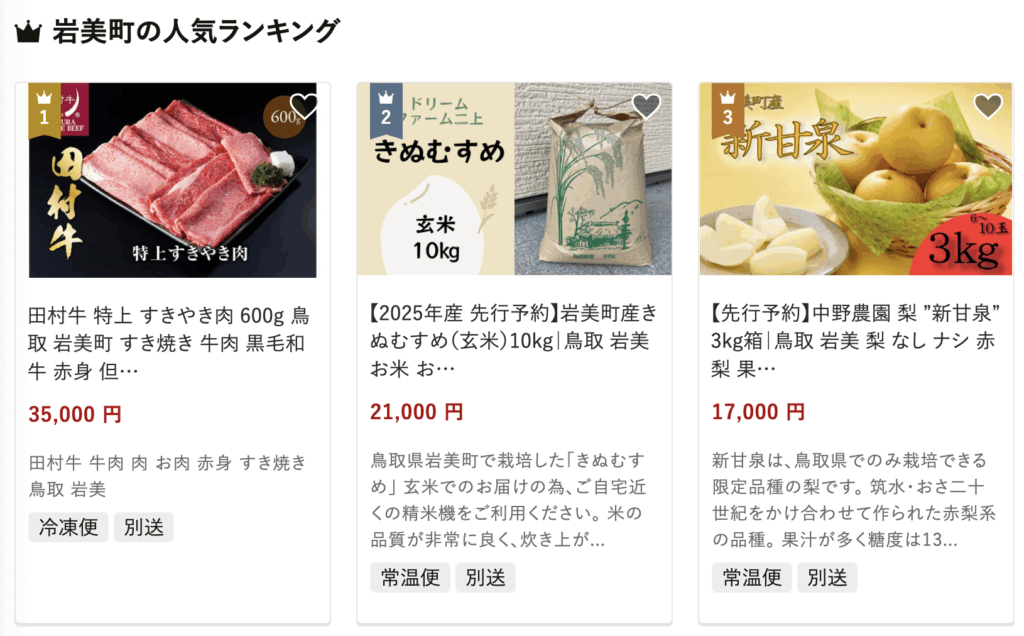Favorite the 新甘泉 梨 3kg product

click(x=988, y=105)
